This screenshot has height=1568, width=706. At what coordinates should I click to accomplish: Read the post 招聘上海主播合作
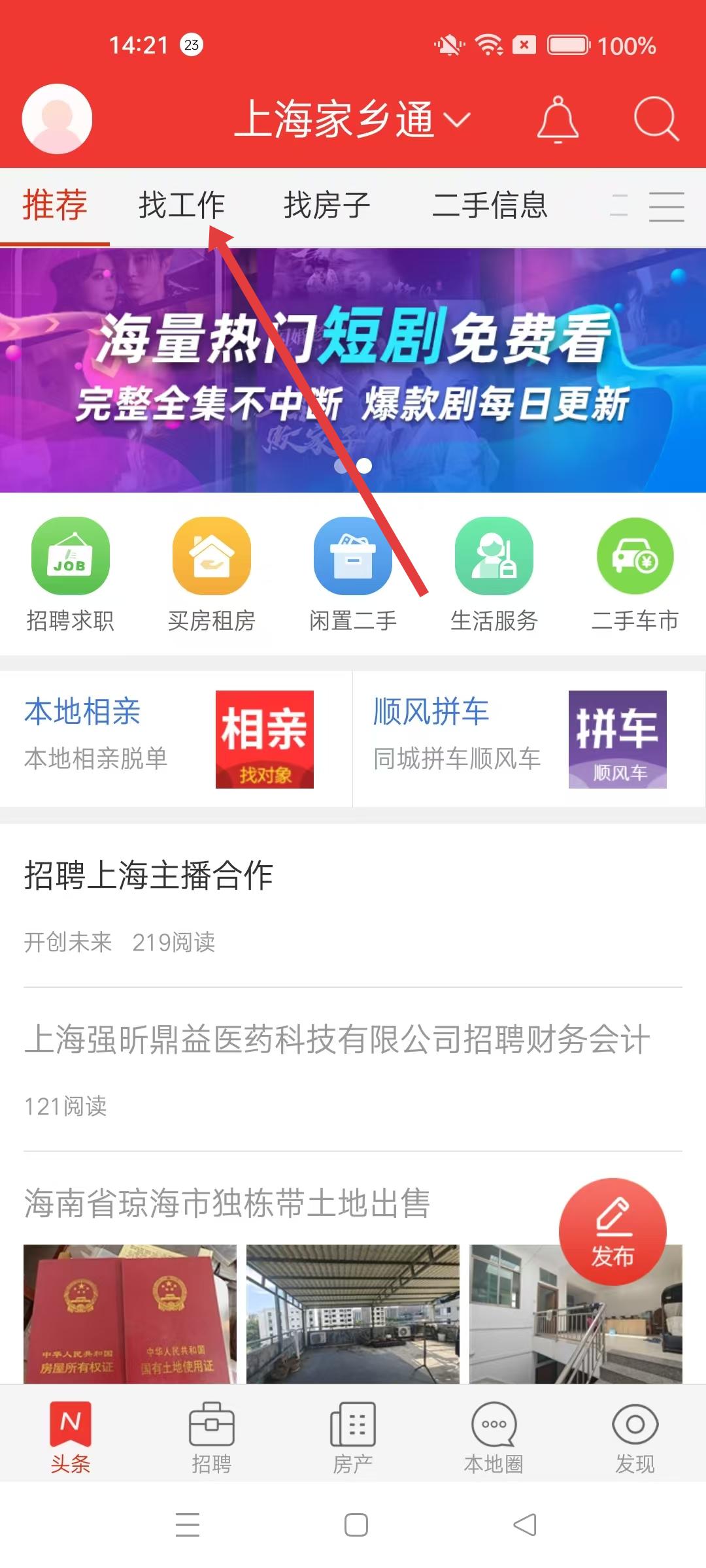[x=149, y=875]
